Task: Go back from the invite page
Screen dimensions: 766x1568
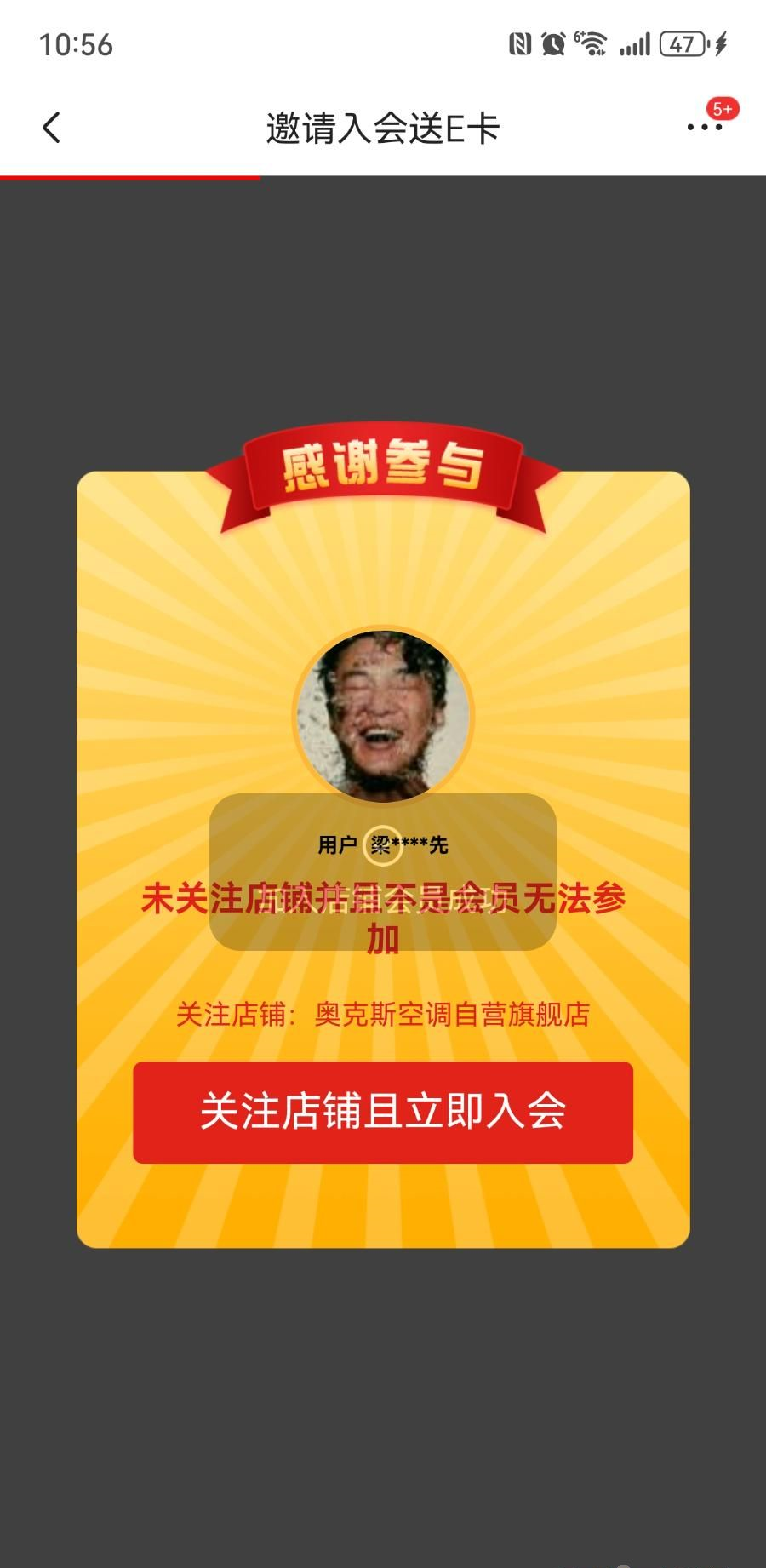Action: click(52, 129)
